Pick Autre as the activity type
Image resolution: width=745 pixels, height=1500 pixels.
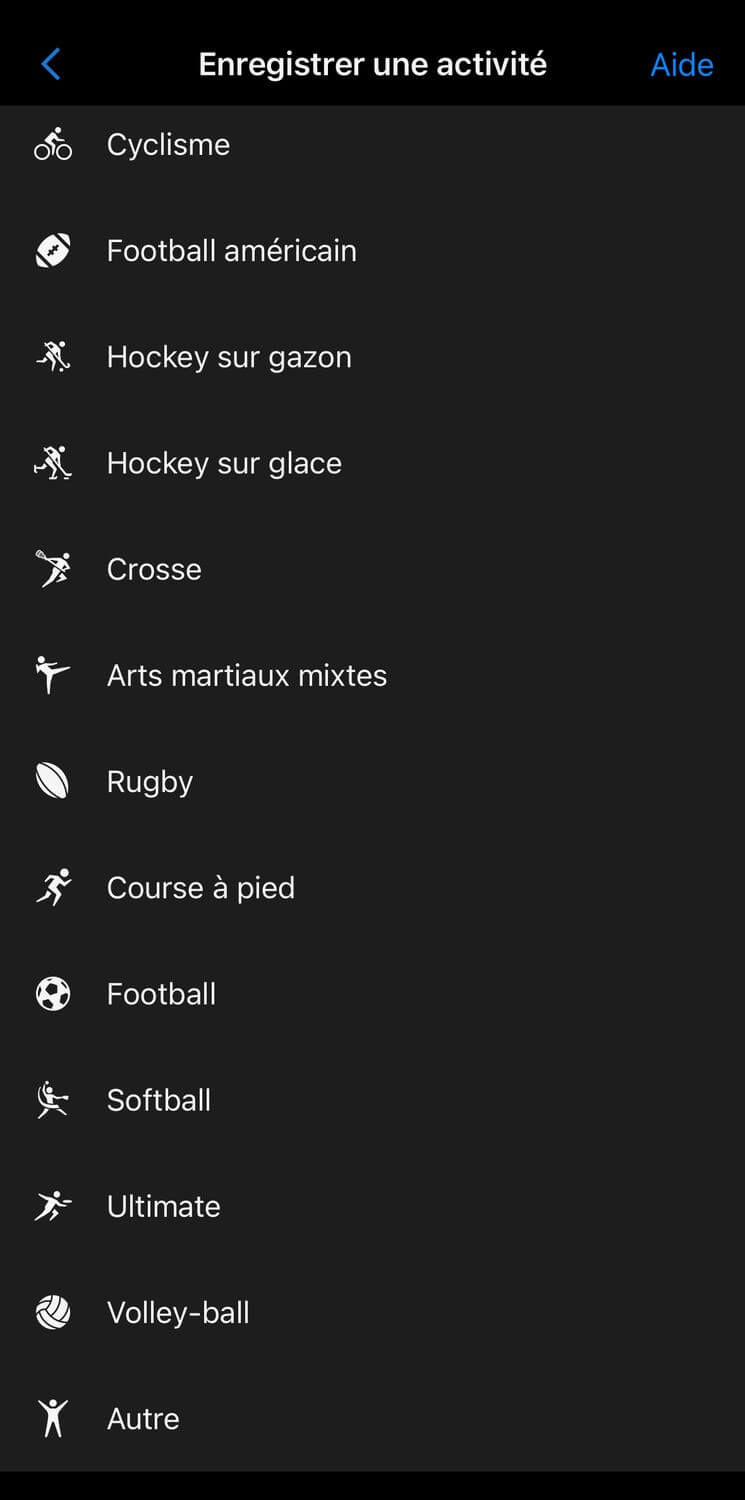click(x=372, y=1418)
